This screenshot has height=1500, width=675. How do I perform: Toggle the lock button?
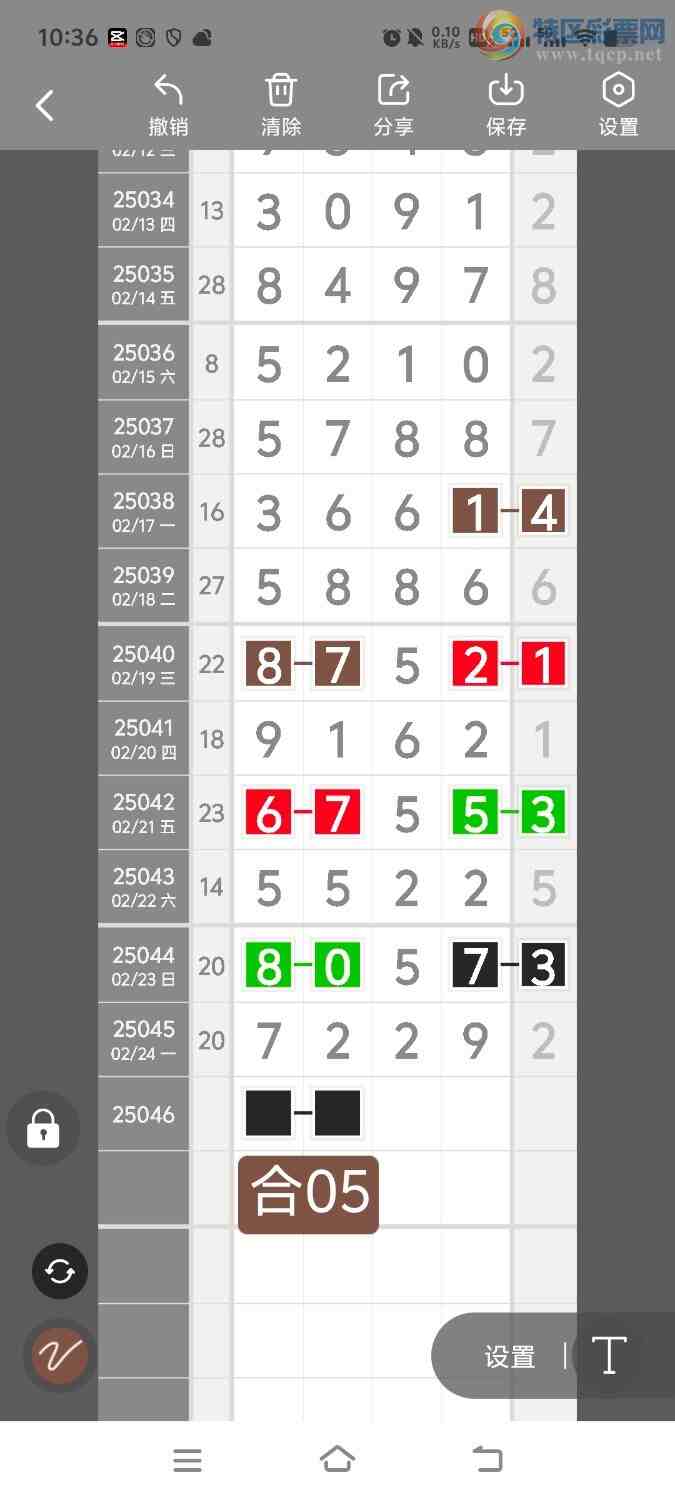(x=43, y=1129)
